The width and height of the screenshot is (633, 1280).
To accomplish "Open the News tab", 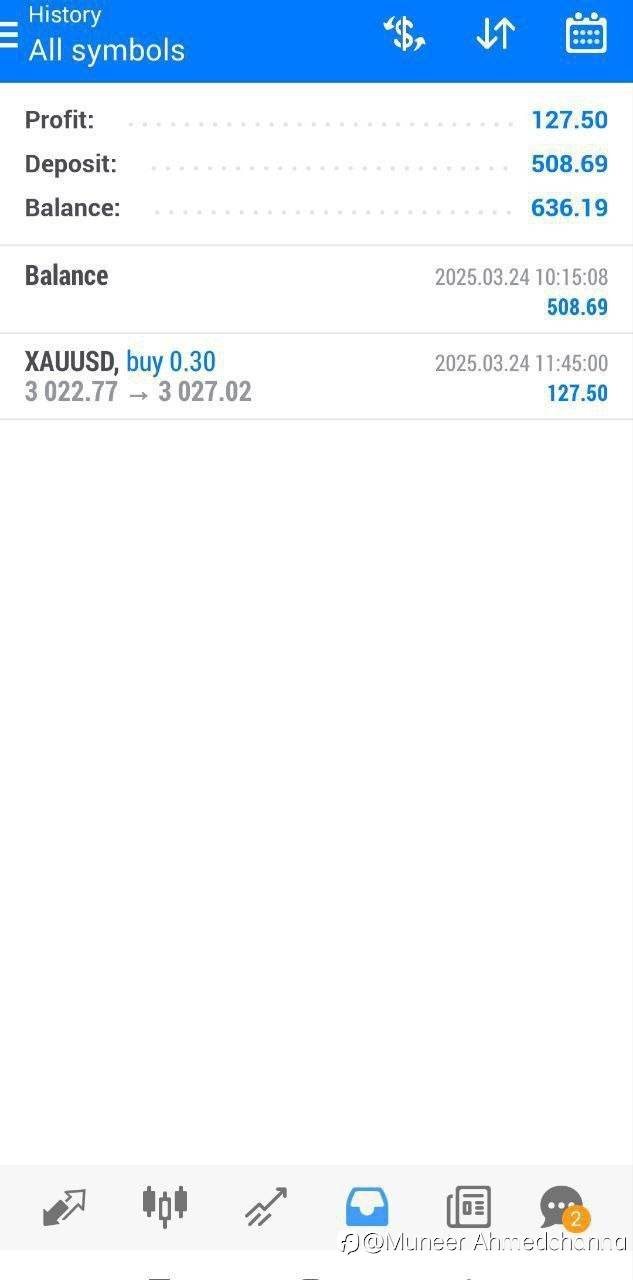I will pos(468,1207).
